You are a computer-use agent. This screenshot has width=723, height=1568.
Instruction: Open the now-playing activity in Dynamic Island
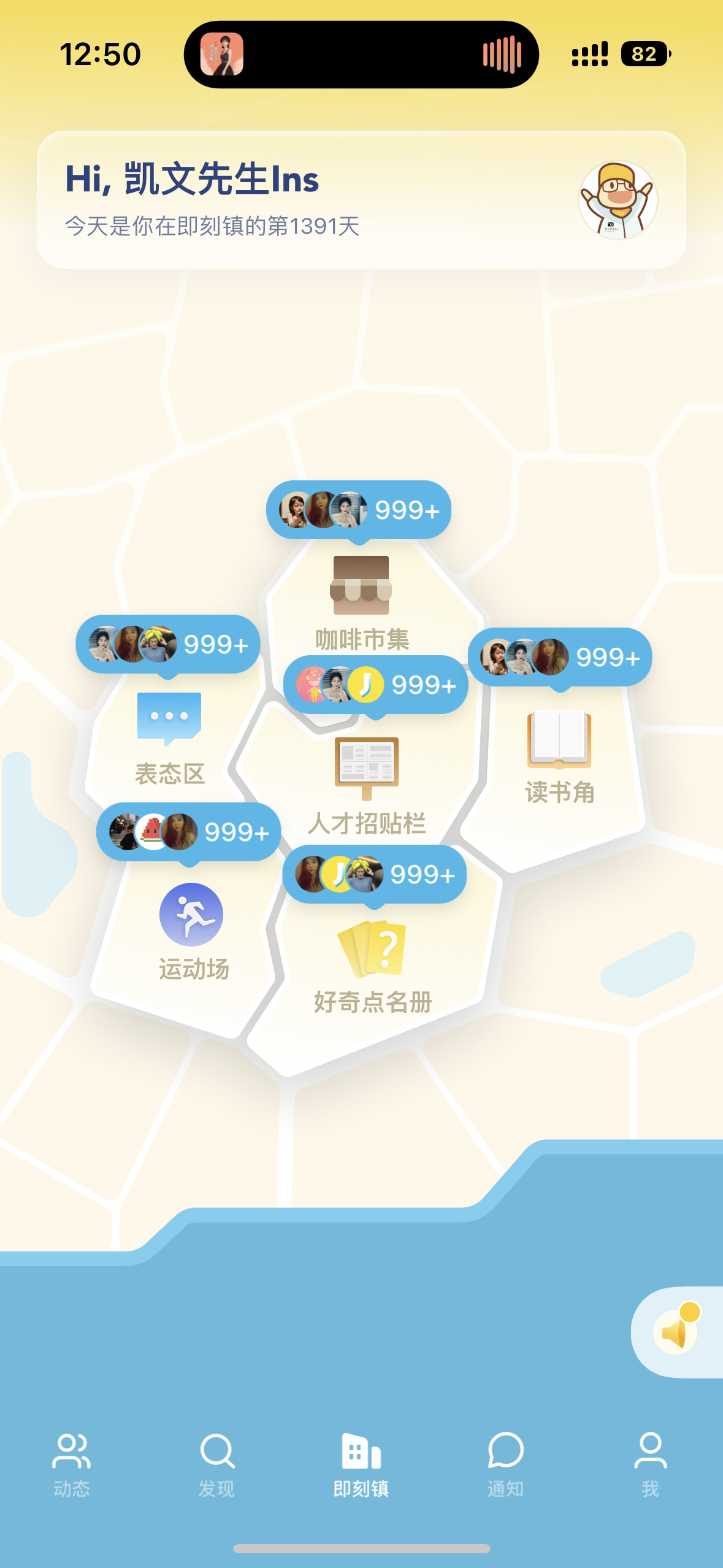click(x=361, y=55)
